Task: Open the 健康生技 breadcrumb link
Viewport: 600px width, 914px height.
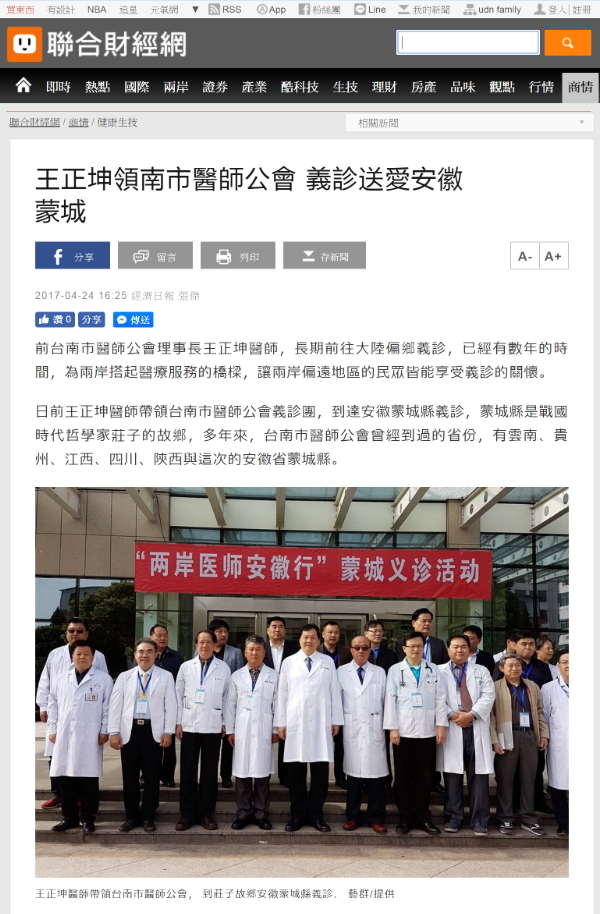Action: 117,122
